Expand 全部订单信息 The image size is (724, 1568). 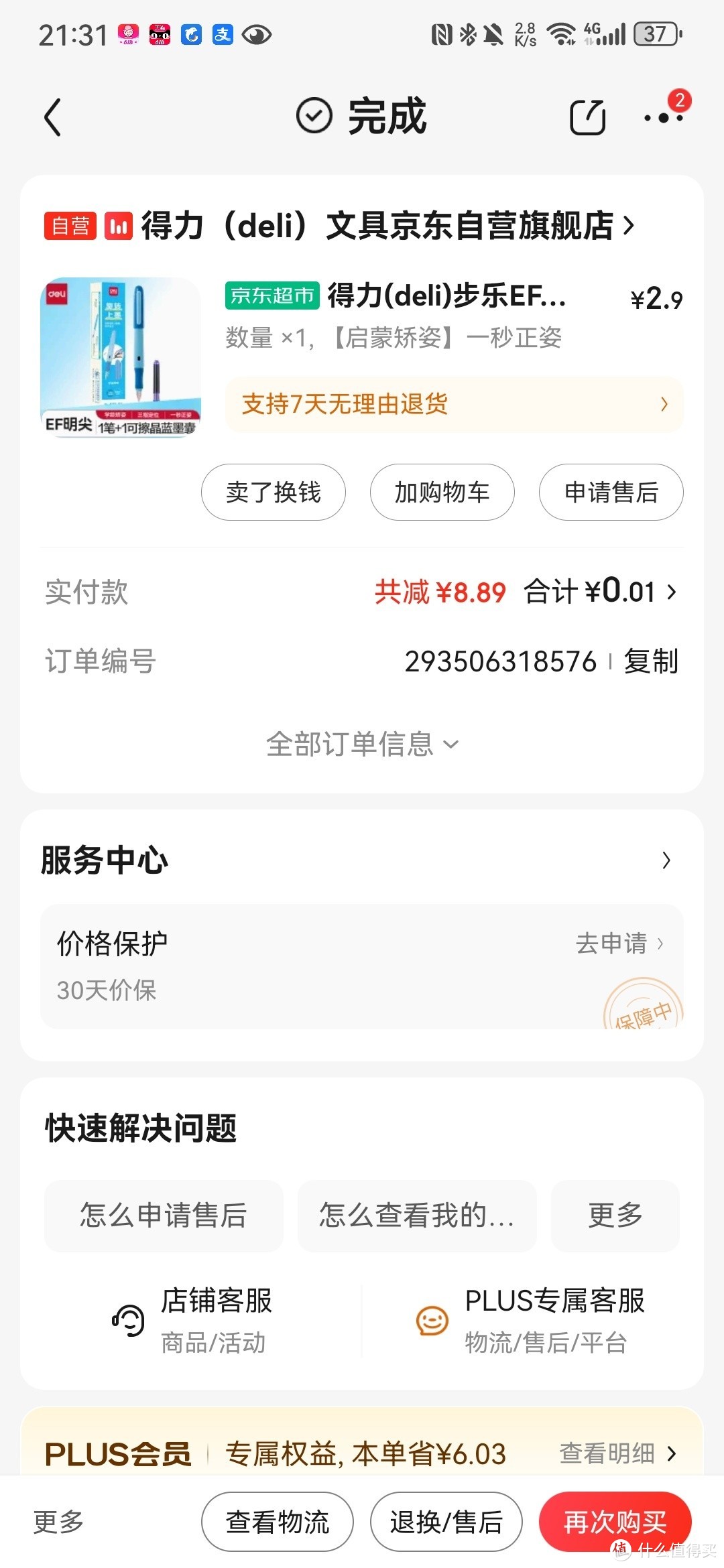pyautogui.click(x=362, y=744)
